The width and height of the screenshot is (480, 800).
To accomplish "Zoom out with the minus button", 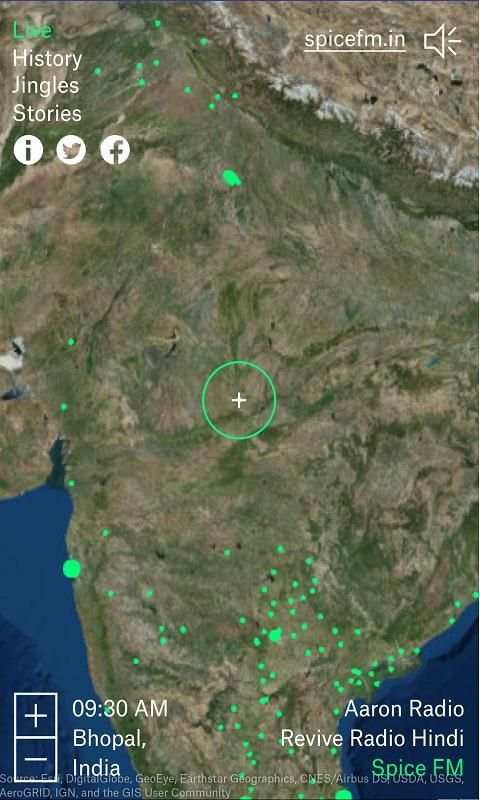I will point(36,760).
